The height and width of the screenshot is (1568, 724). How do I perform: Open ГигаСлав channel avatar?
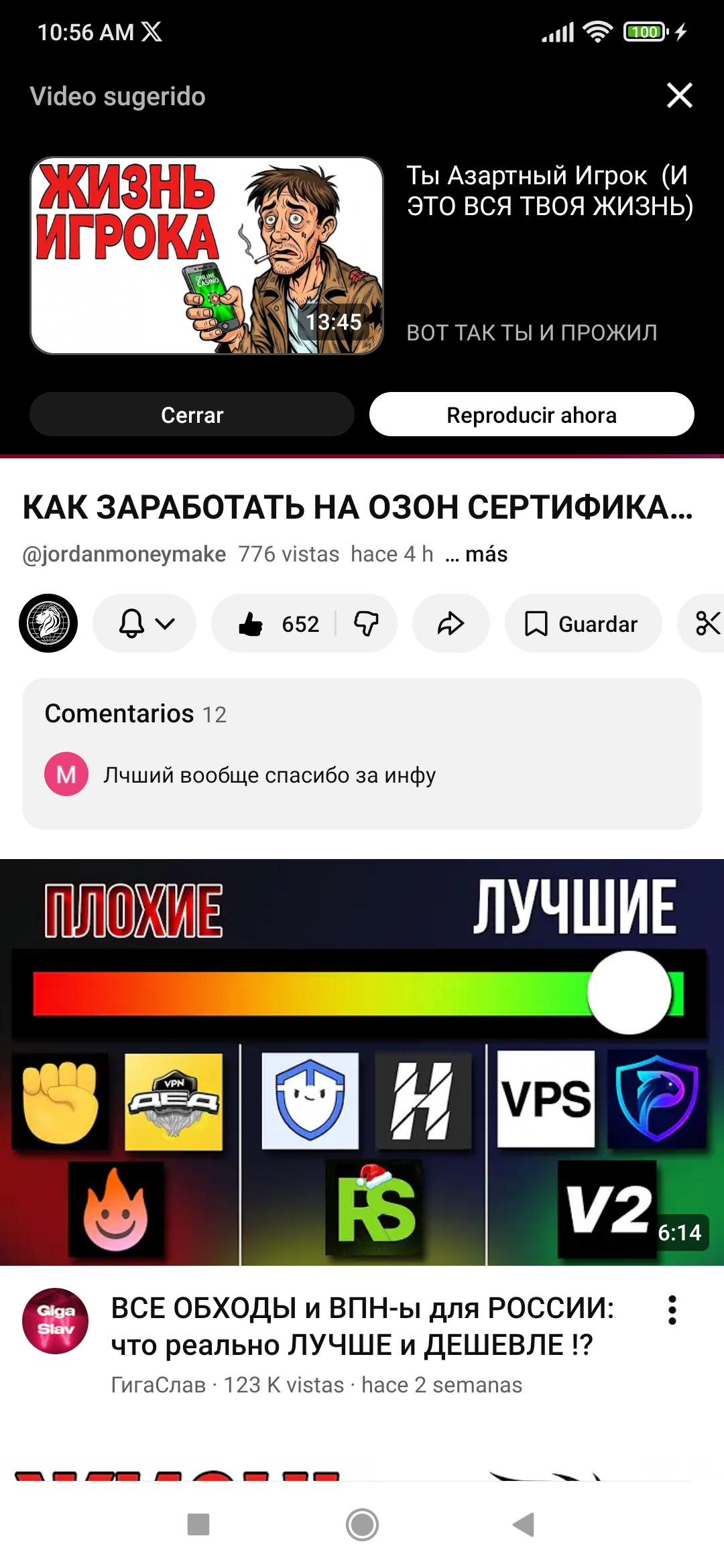[55, 1321]
